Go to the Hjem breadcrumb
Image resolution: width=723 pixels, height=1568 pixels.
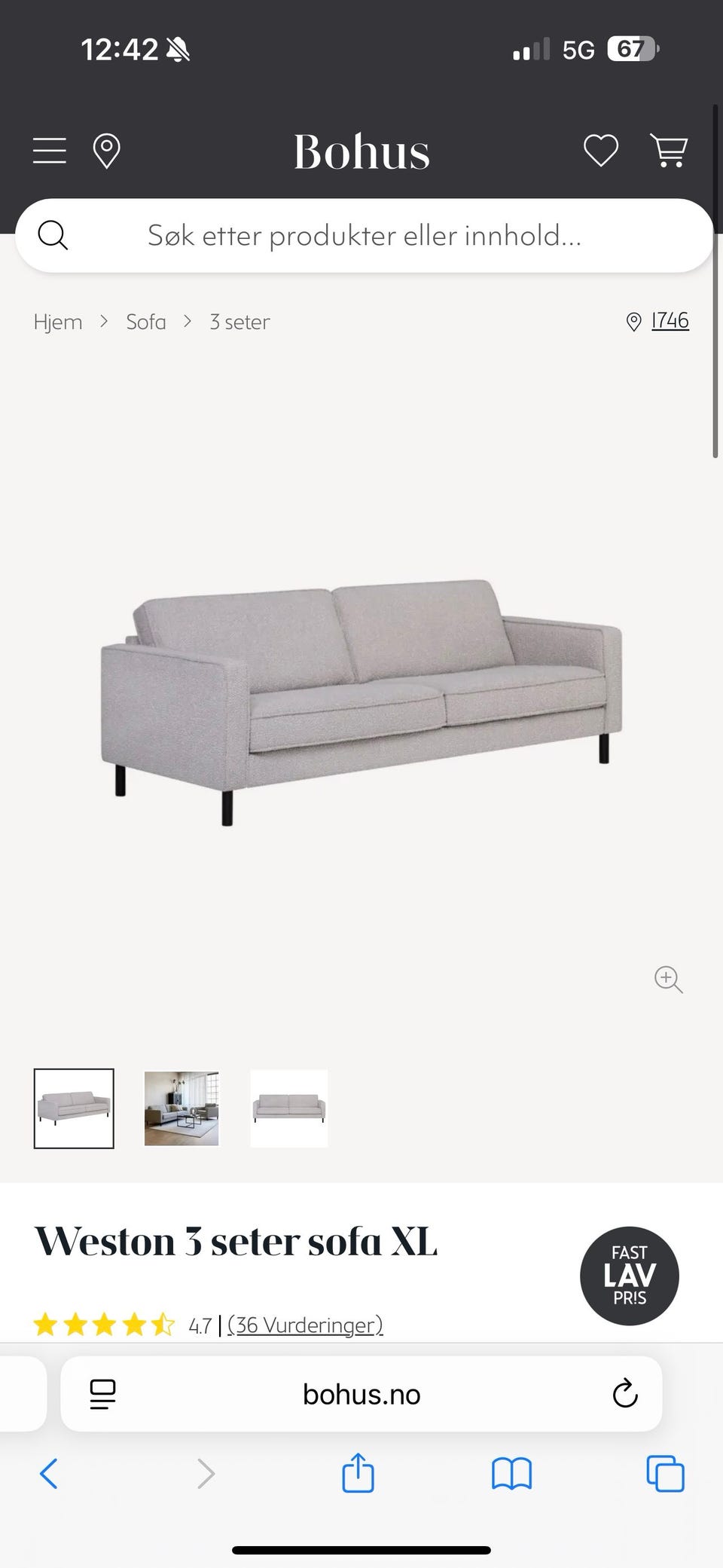point(58,322)
